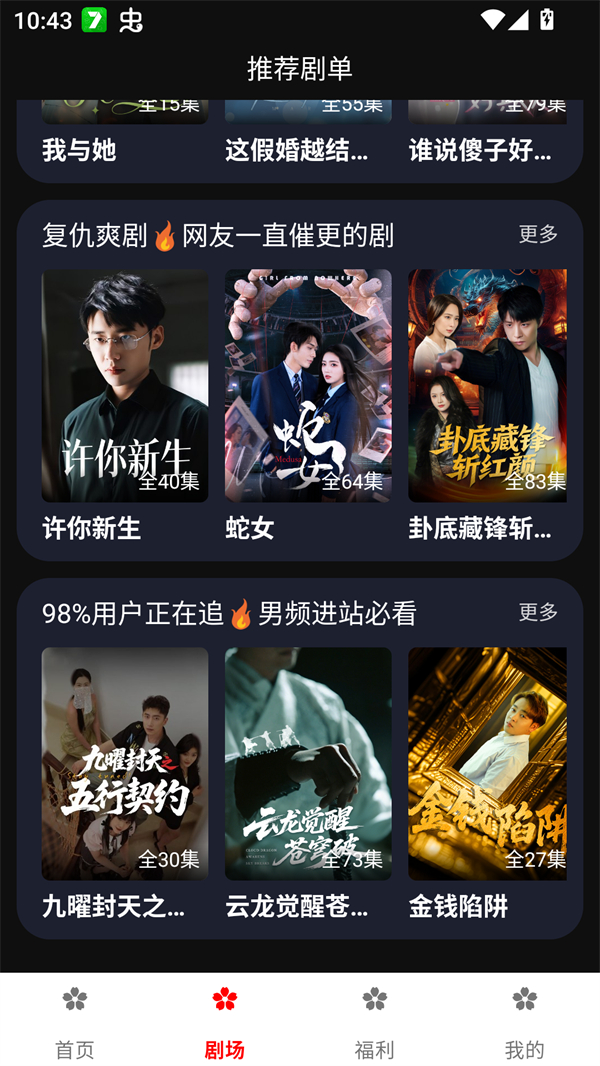This screenshot has width=600, height=1066.
Task: Open the 蛇女 drama card
Action: [x=308, y=386]
